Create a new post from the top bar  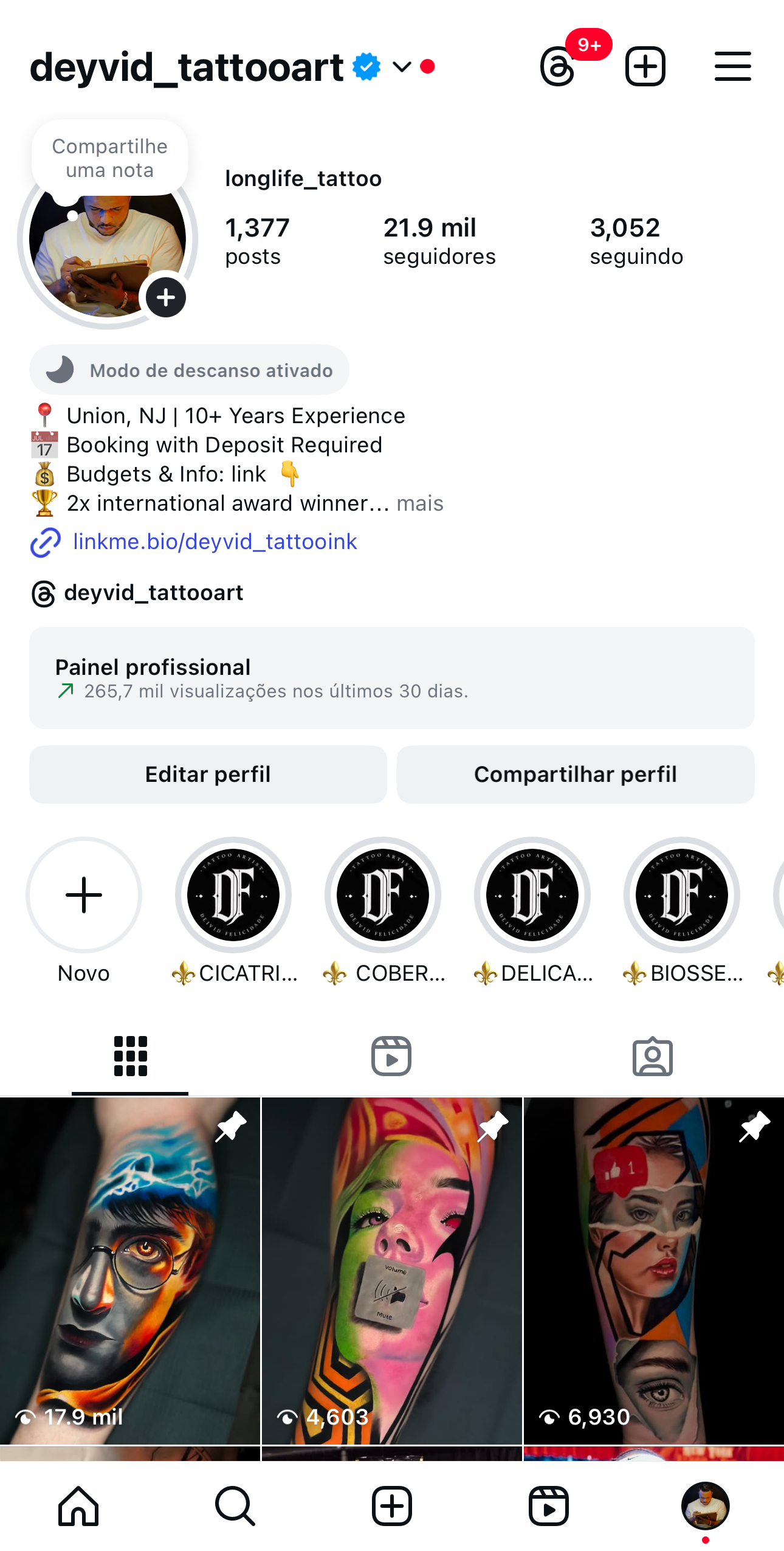(645, 66)
